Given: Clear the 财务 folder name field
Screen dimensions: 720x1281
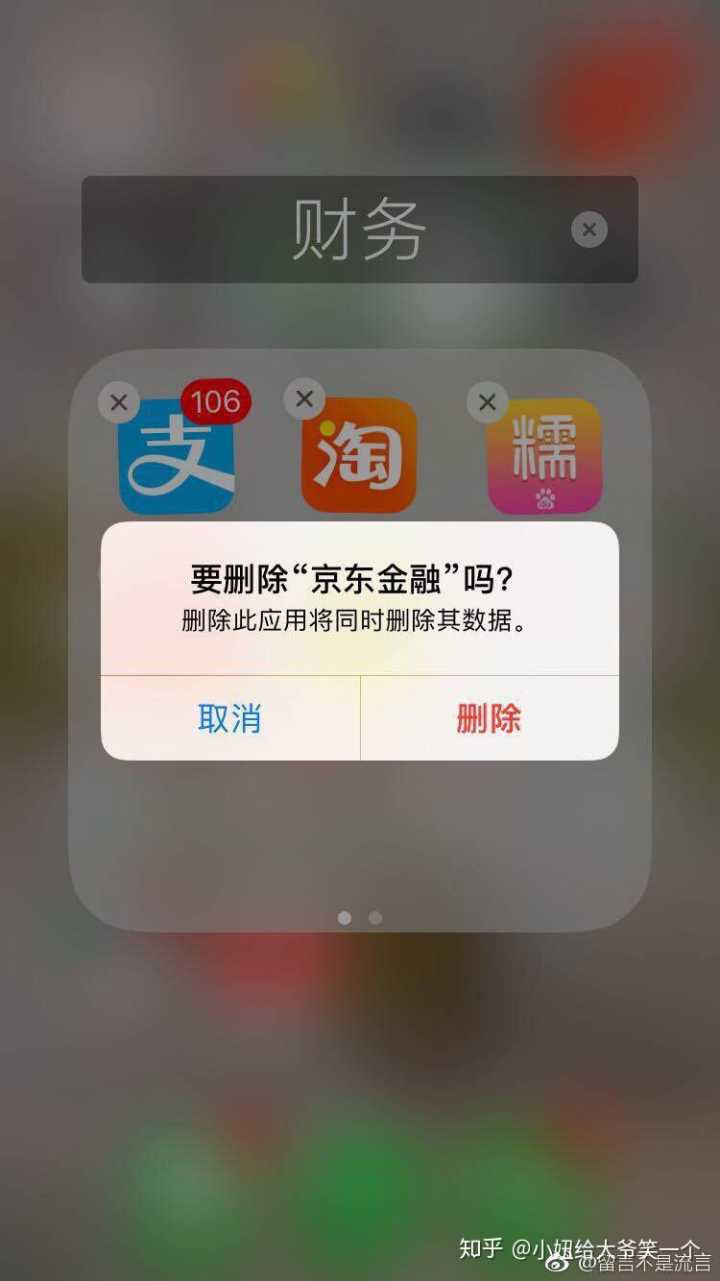Looking at the screenshot, I should [x=589, y=230].
